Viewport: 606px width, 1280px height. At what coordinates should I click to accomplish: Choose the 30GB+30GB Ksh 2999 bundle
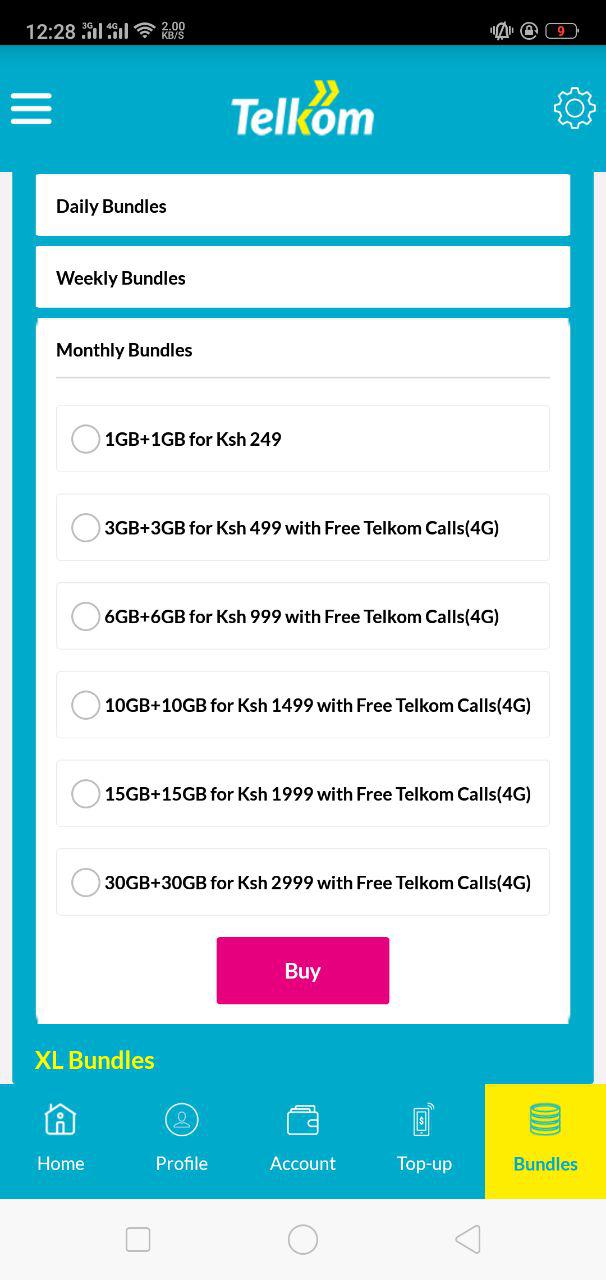303,882
